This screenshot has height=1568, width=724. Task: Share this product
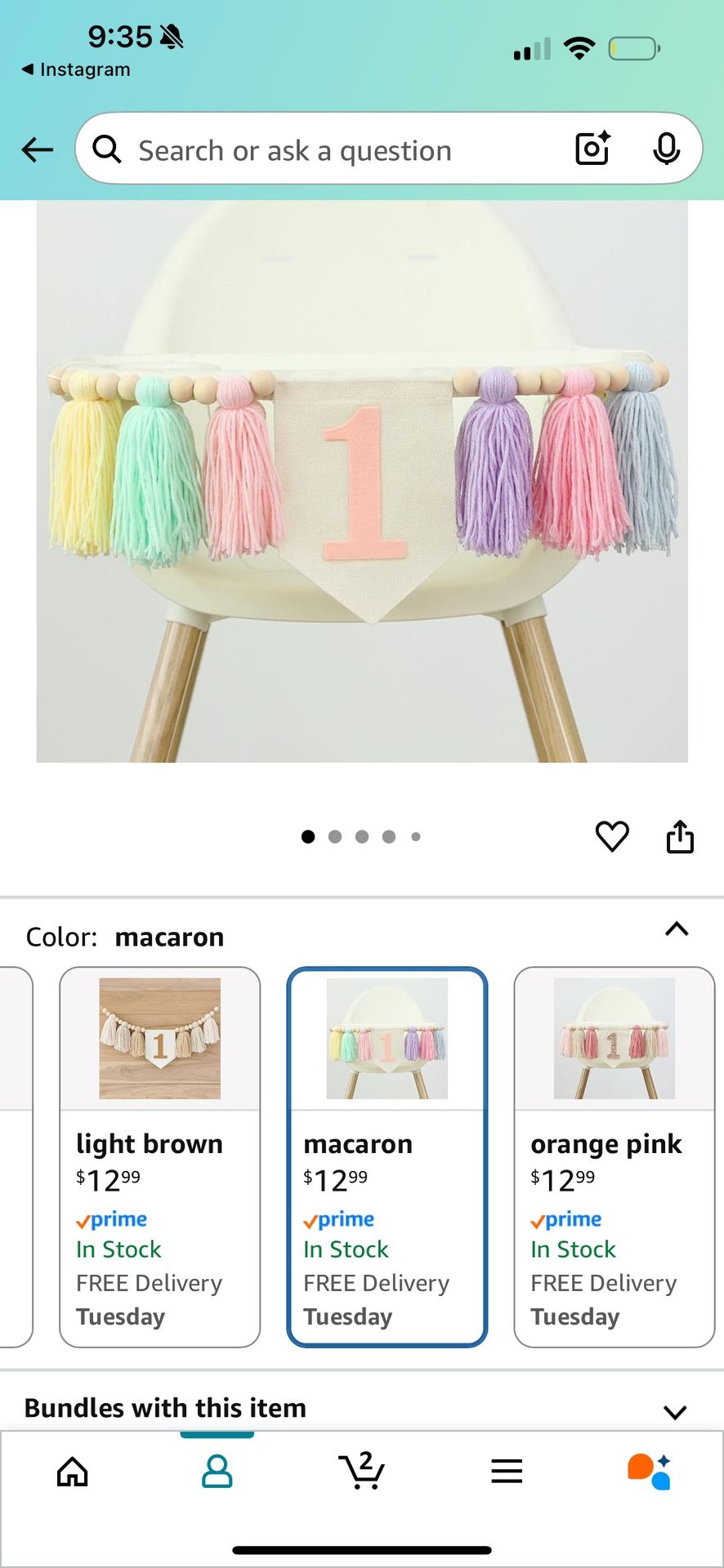[680, 836]
